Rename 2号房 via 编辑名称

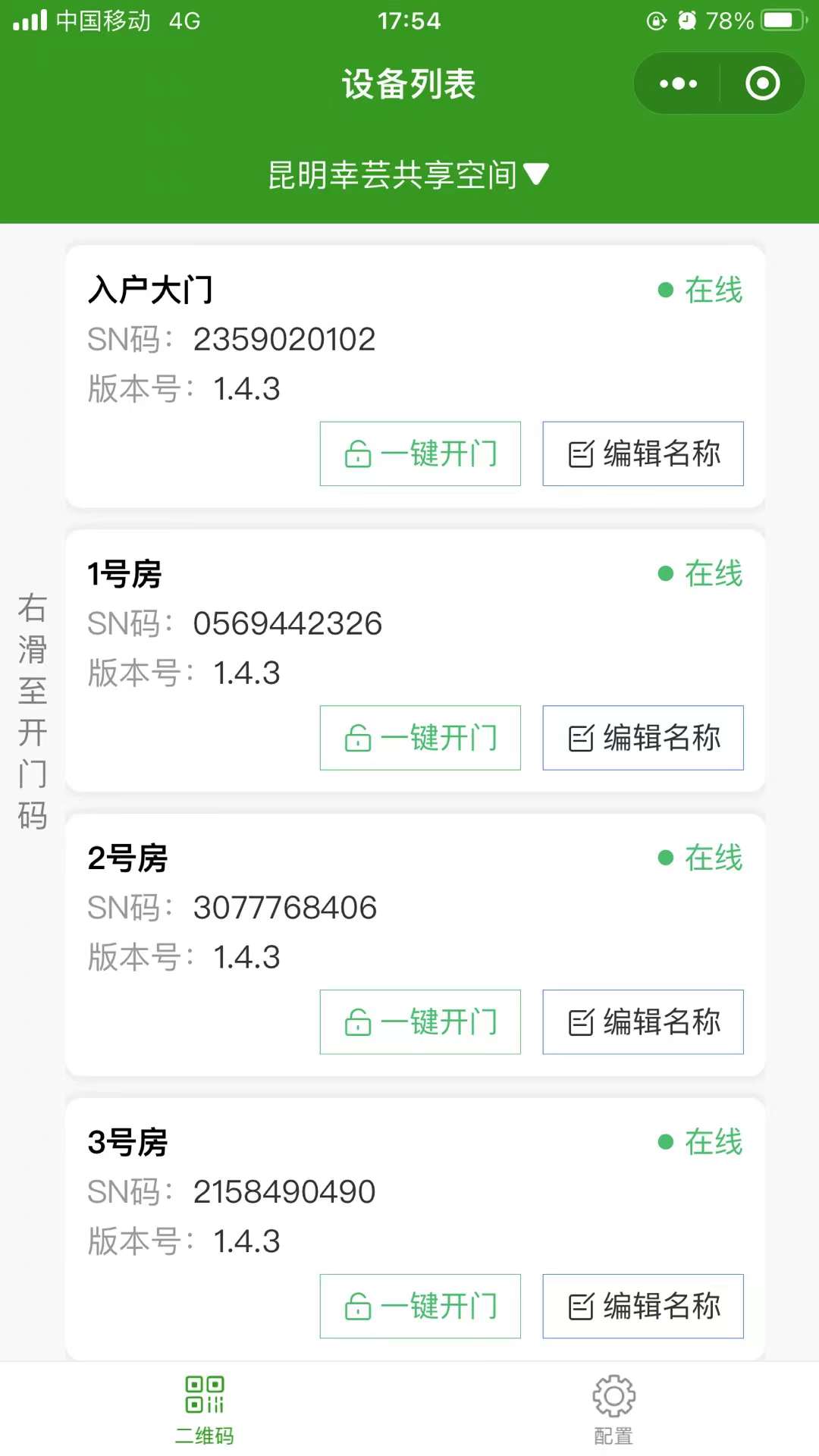coord(643,1021)
